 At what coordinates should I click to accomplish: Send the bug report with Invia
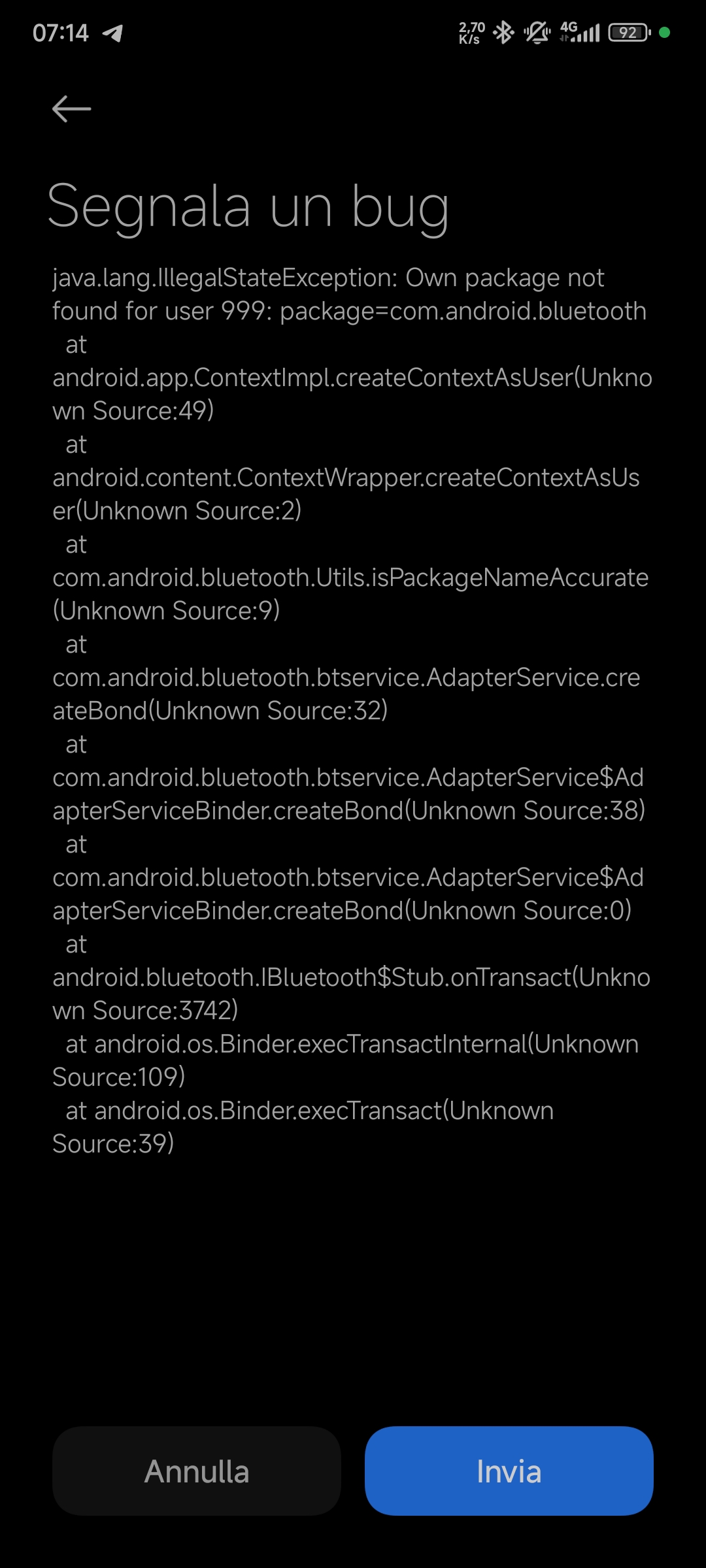point(509,1471)
